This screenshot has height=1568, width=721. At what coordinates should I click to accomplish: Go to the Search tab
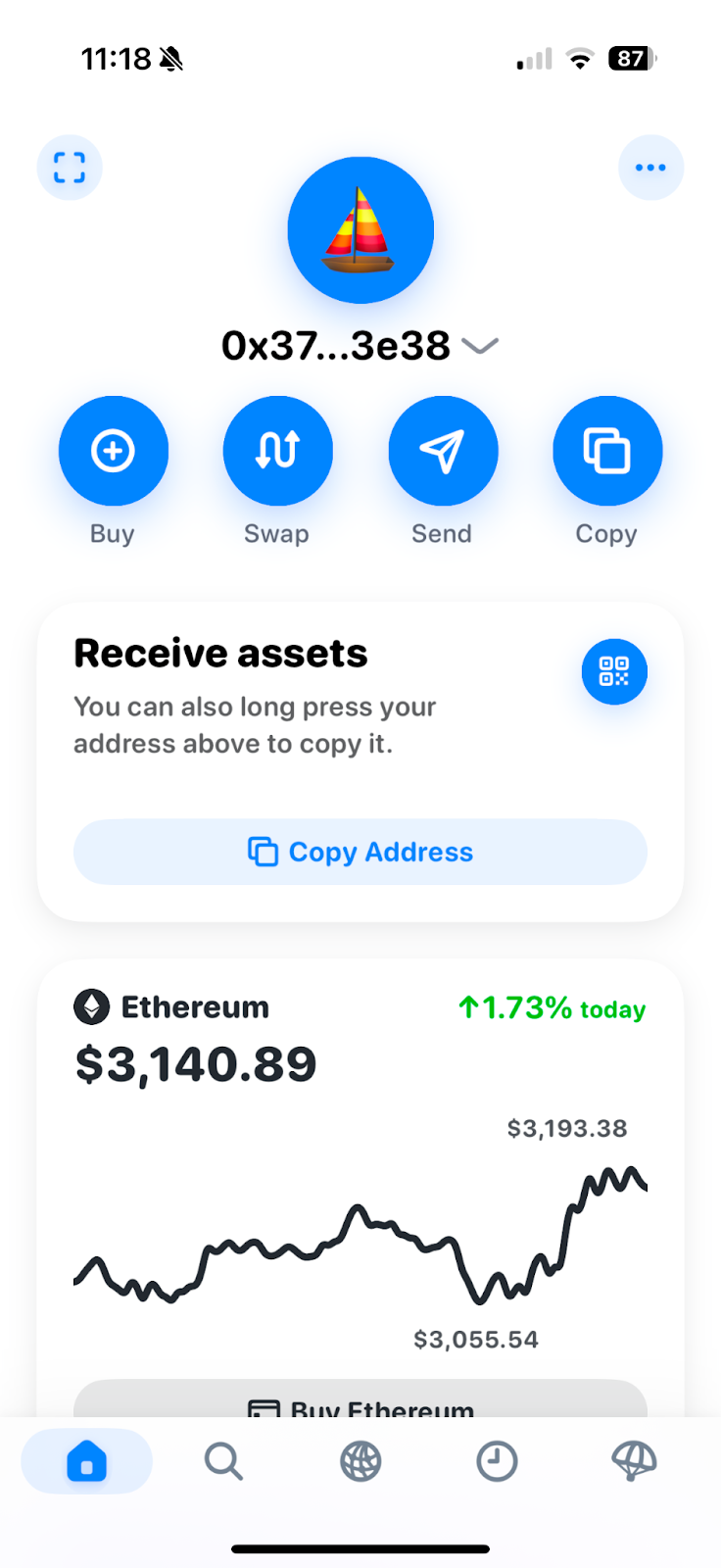[x=223, y=1461]
